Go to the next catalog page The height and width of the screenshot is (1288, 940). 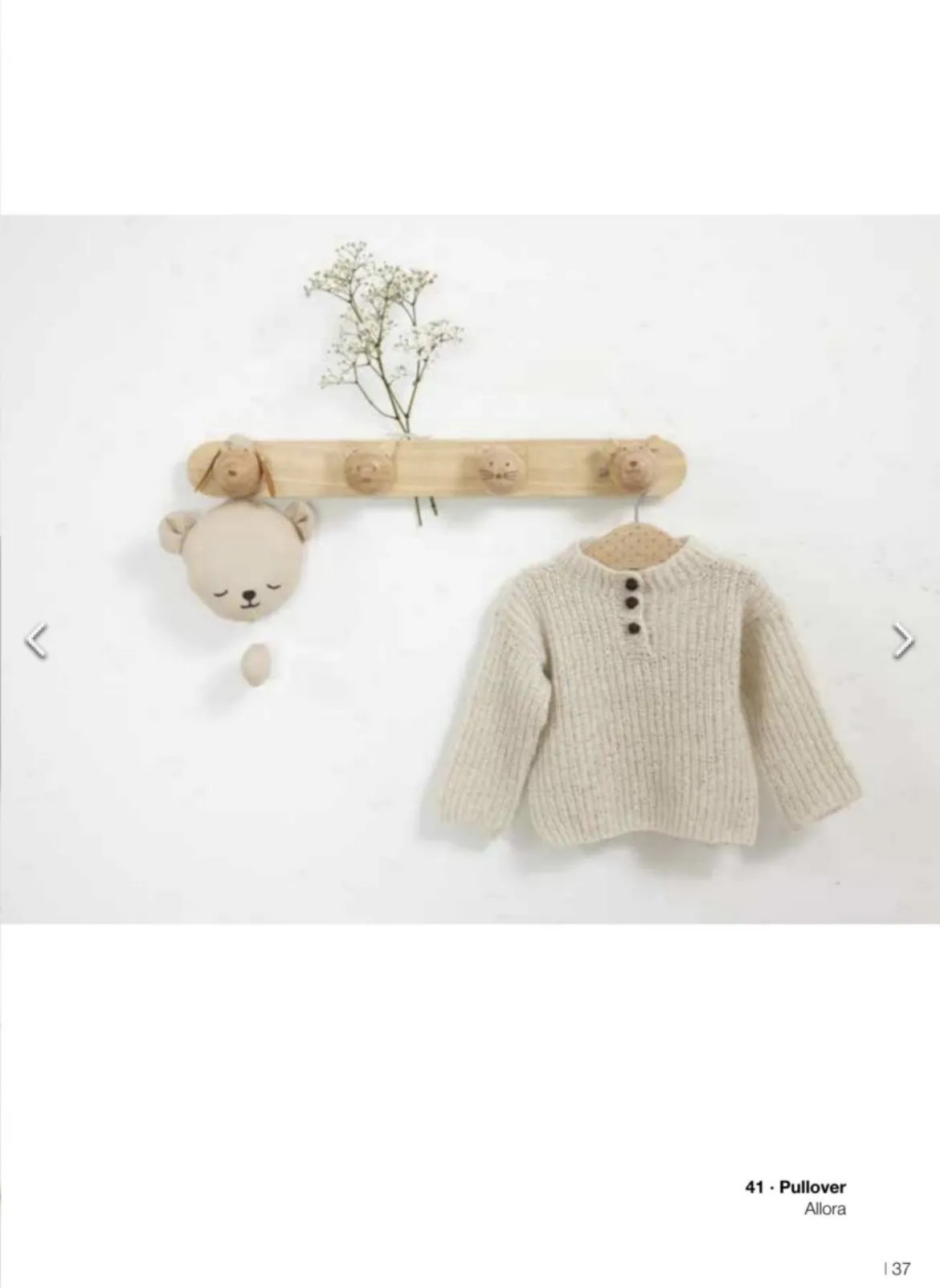click(903, 640)
